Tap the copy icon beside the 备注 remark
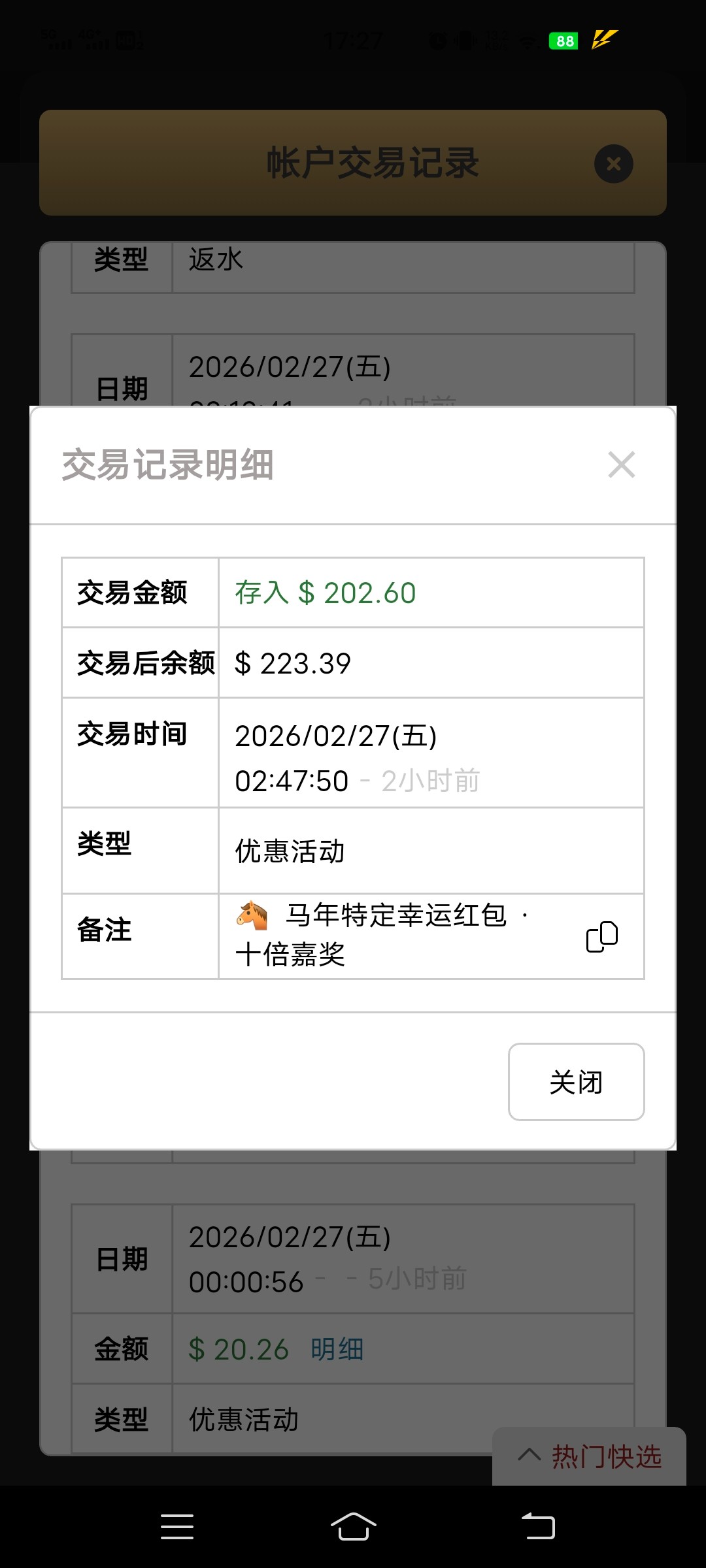The height and width of the screenshot is (1568, 706). click(x=601, y=936)
